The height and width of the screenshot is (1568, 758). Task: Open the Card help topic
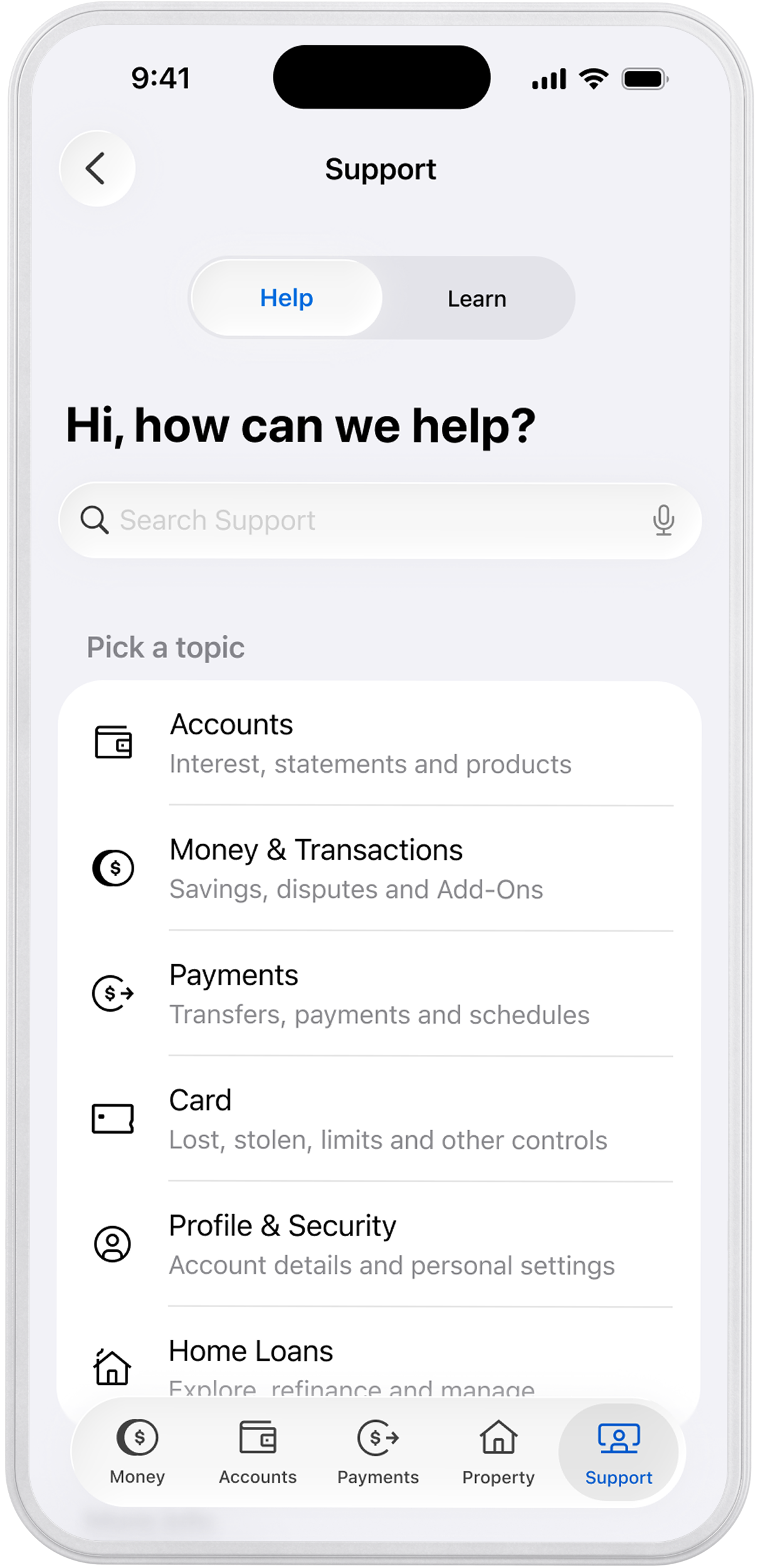point(380,1120)
